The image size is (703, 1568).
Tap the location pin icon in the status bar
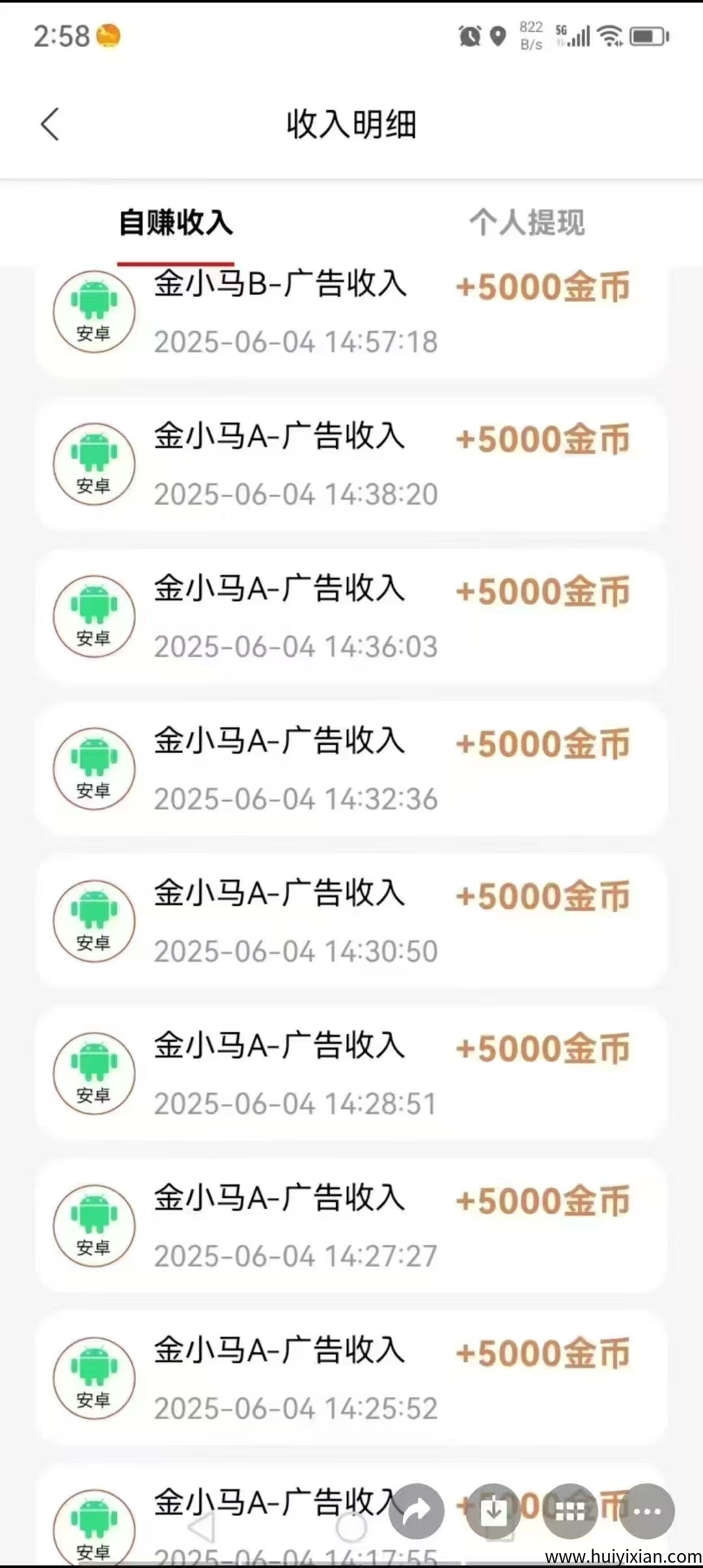pyautogui.click(x=496, y=37)
